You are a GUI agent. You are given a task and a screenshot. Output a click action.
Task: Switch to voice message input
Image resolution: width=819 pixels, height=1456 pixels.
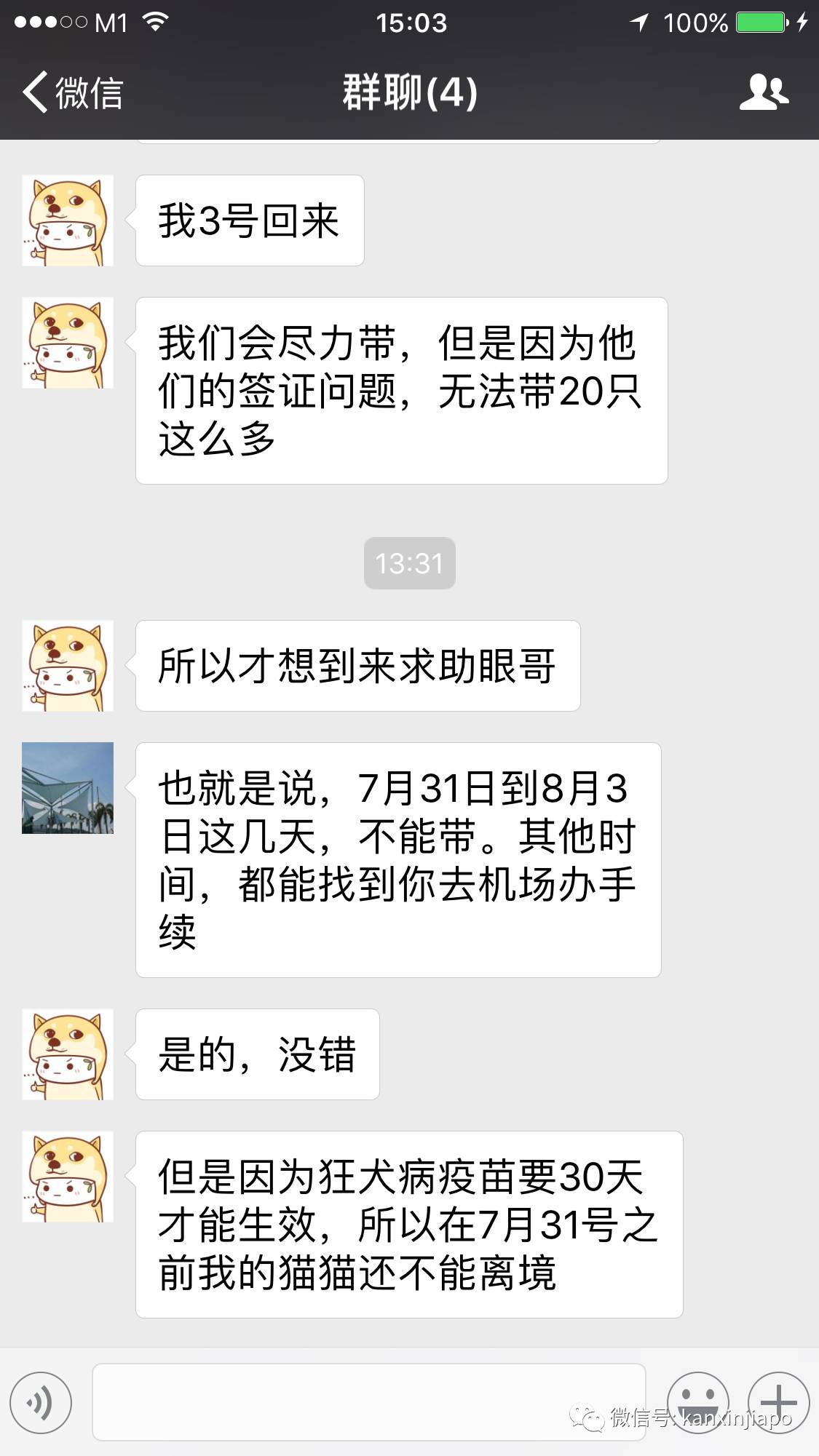pos(41,1402)
